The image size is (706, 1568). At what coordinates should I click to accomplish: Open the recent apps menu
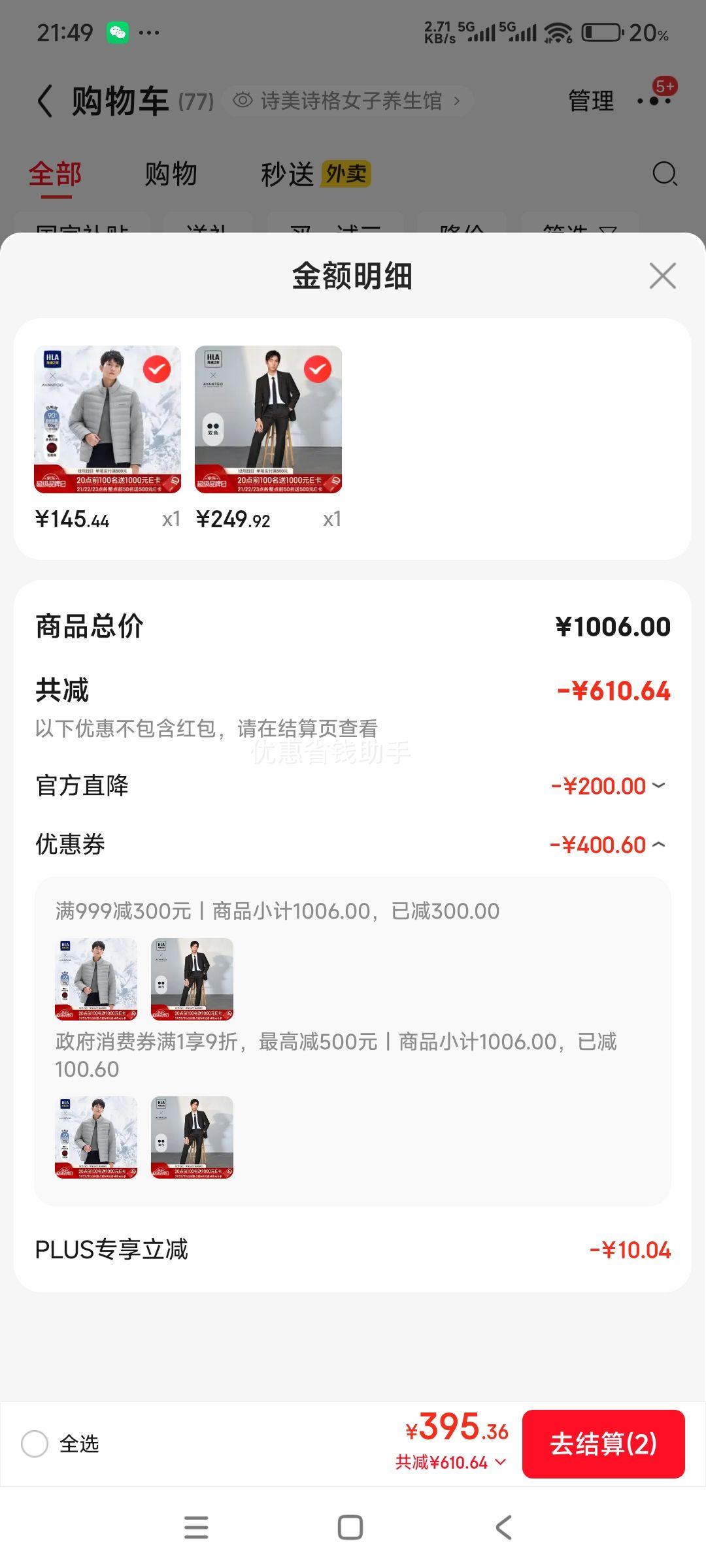click(196, 1527)
